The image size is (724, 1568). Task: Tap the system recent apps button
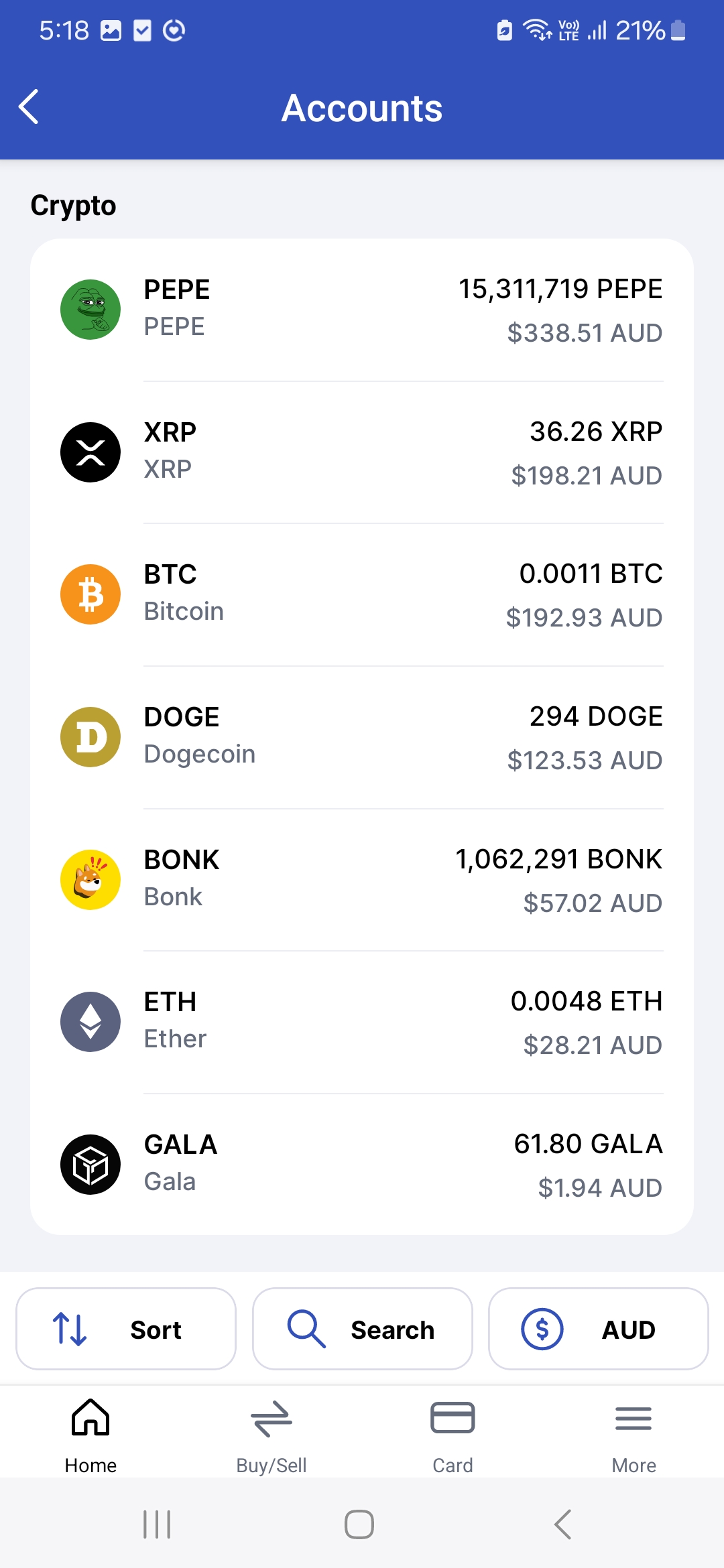pos(157,1524)
